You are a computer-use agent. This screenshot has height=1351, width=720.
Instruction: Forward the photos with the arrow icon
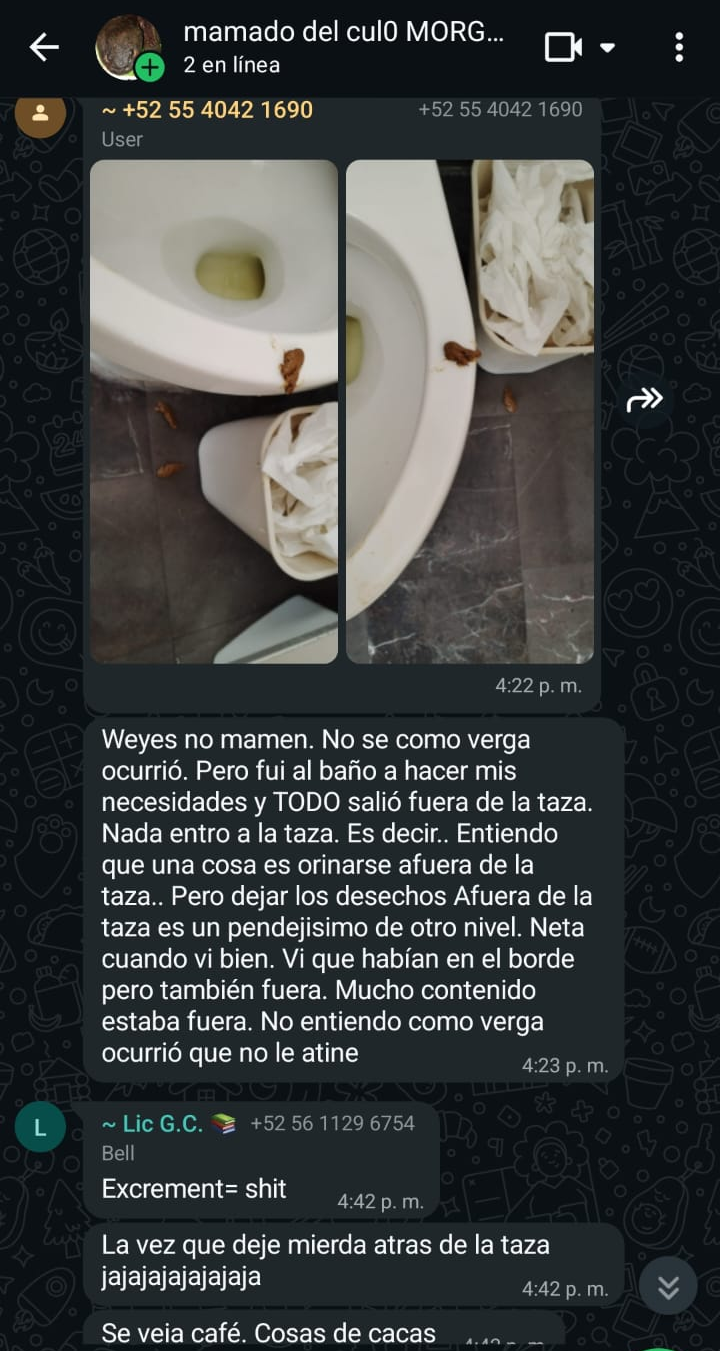[x=644, y=400]
